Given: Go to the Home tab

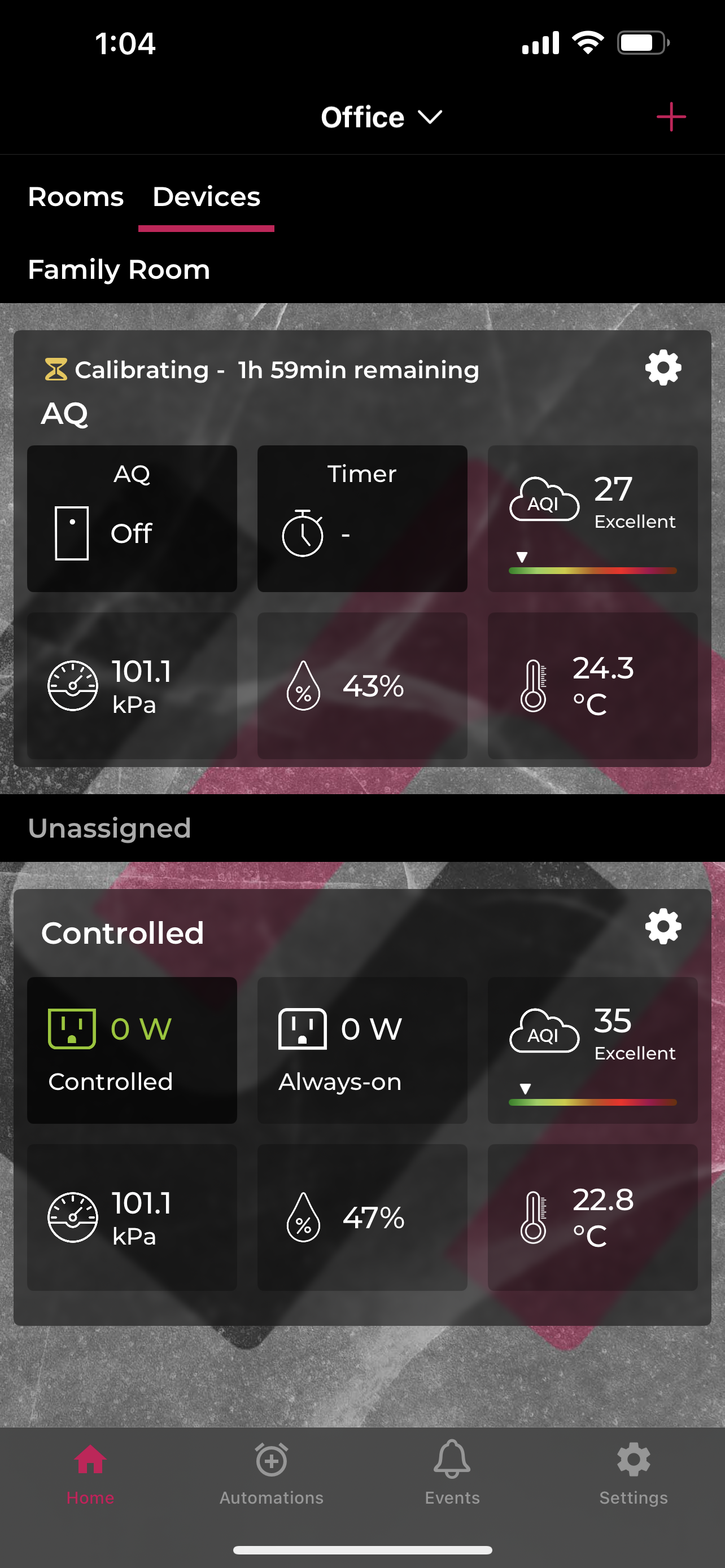Looking at the screenshot, I should point(90,1473).
